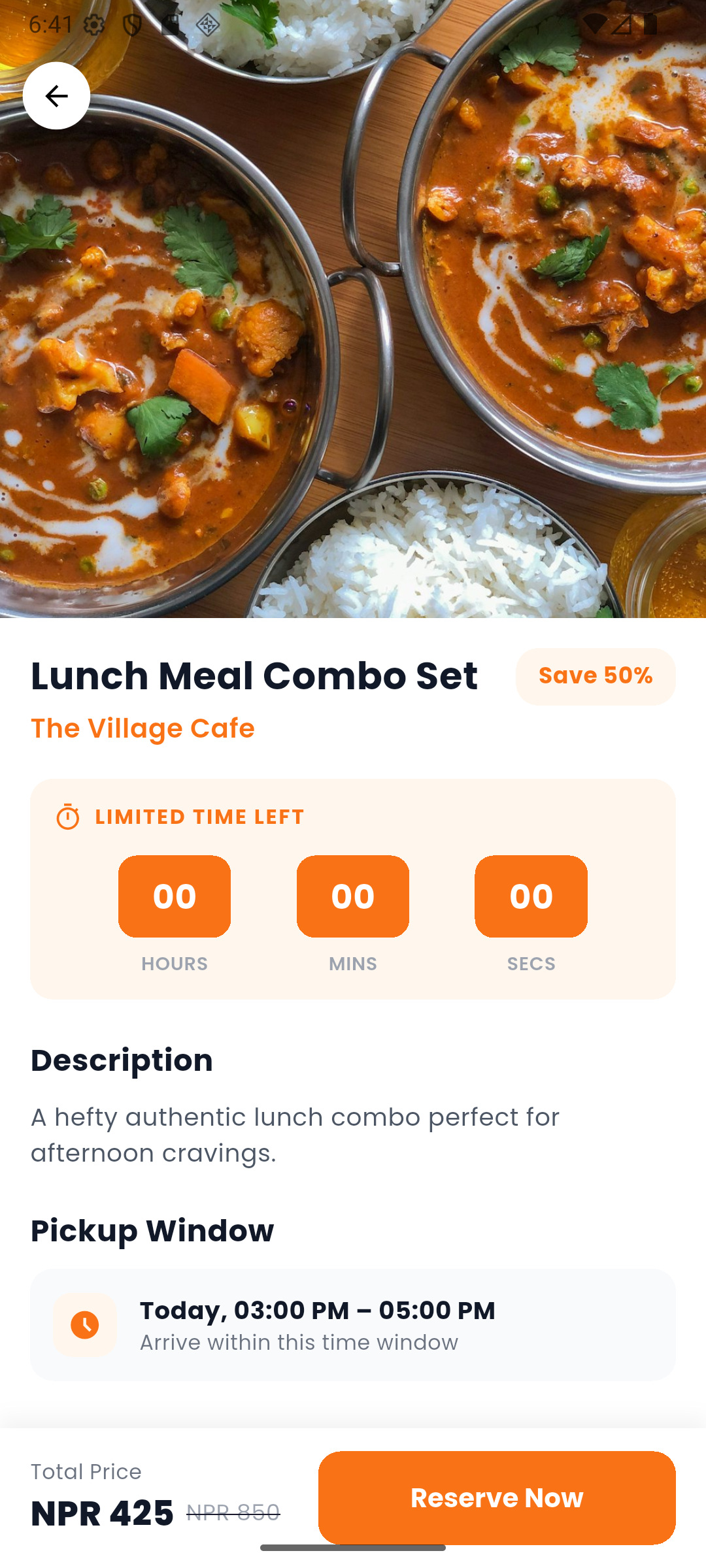Image resolution: width=706 pixels, height=1568 pixels.
Task: Tap the clock icon in Pickup Window card
Action: coord(85,1326)
